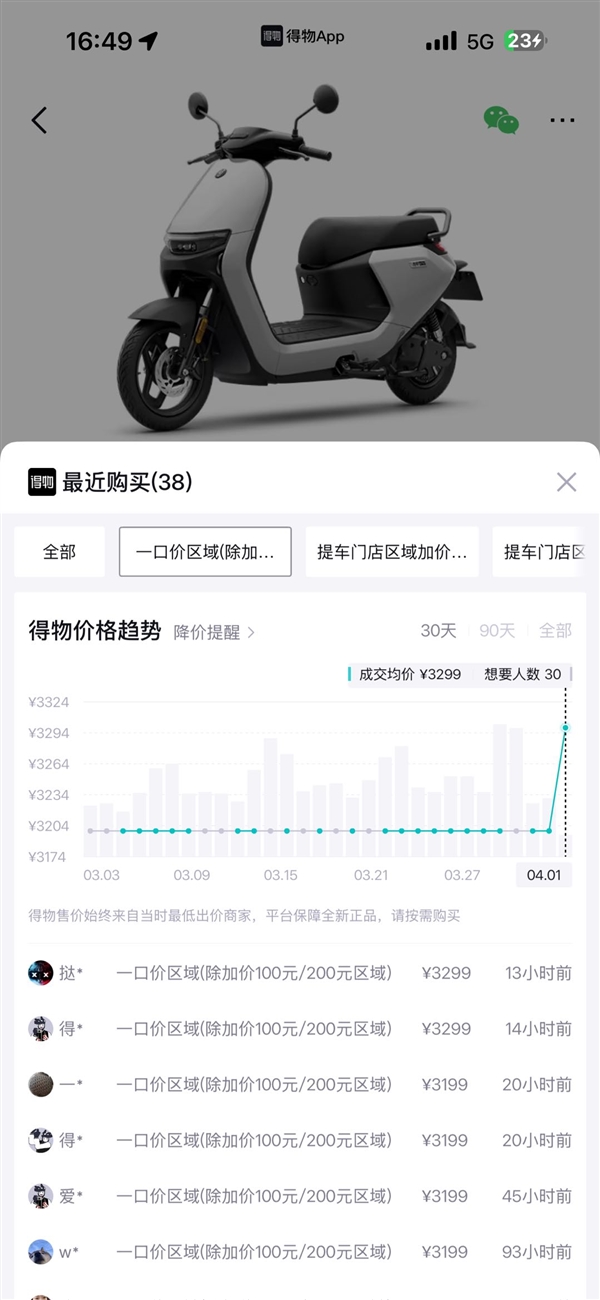The image size is (600, 1300).
Task: Switch price trend to 90天
Action: coord(497,631)
